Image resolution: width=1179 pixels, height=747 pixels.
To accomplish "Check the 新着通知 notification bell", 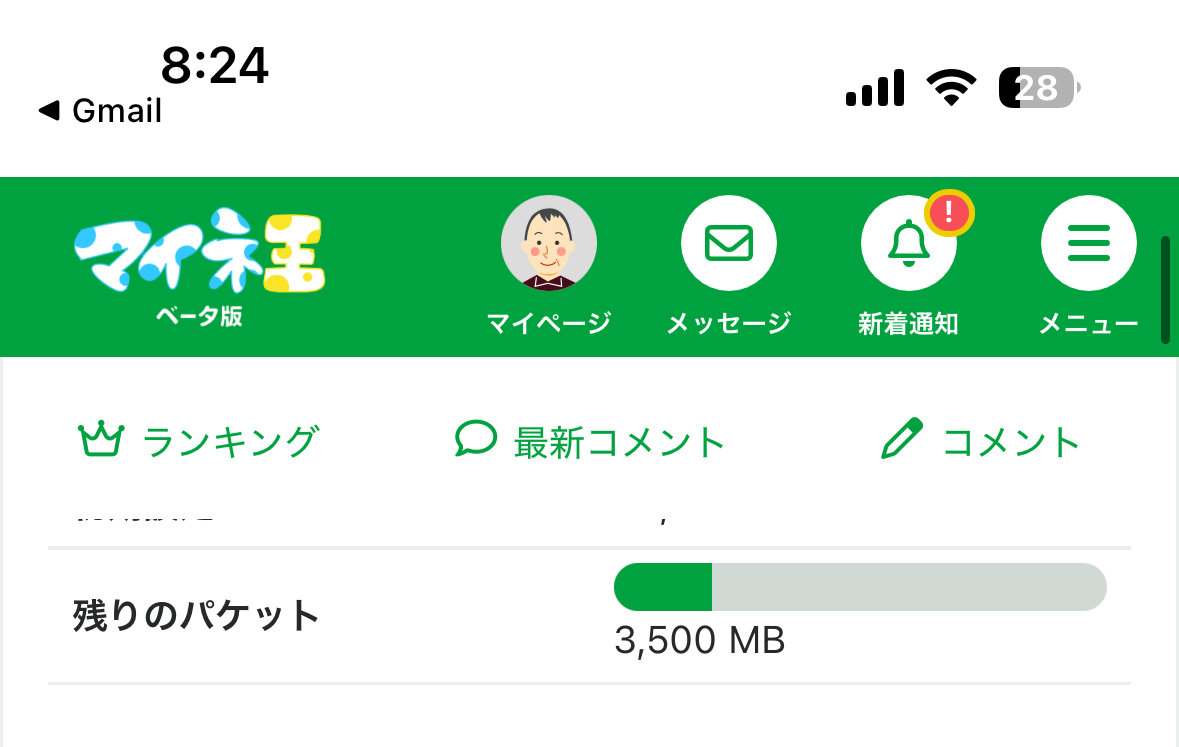I will click(908, 243).
